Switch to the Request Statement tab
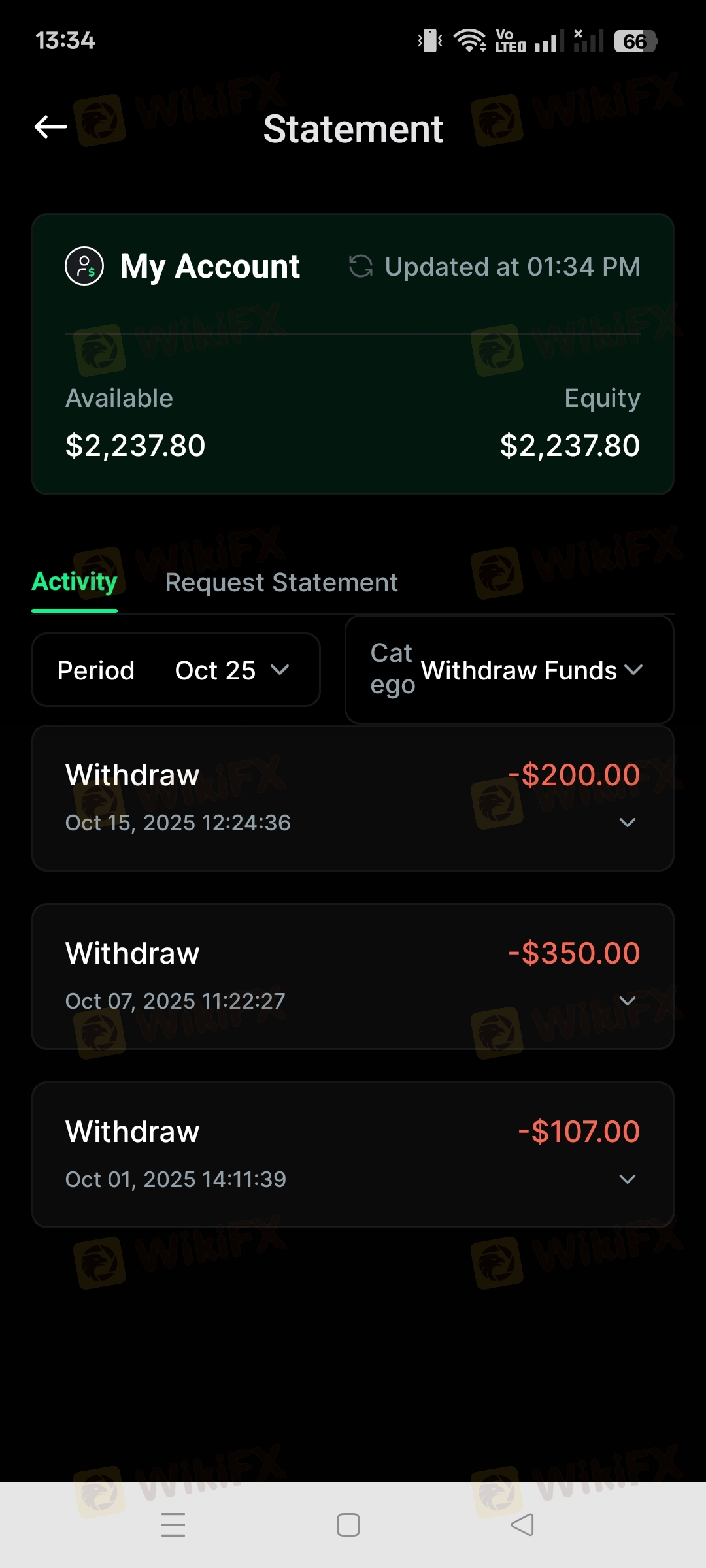Viewport: 706px width, 1568px height. (x=281, y=582)
